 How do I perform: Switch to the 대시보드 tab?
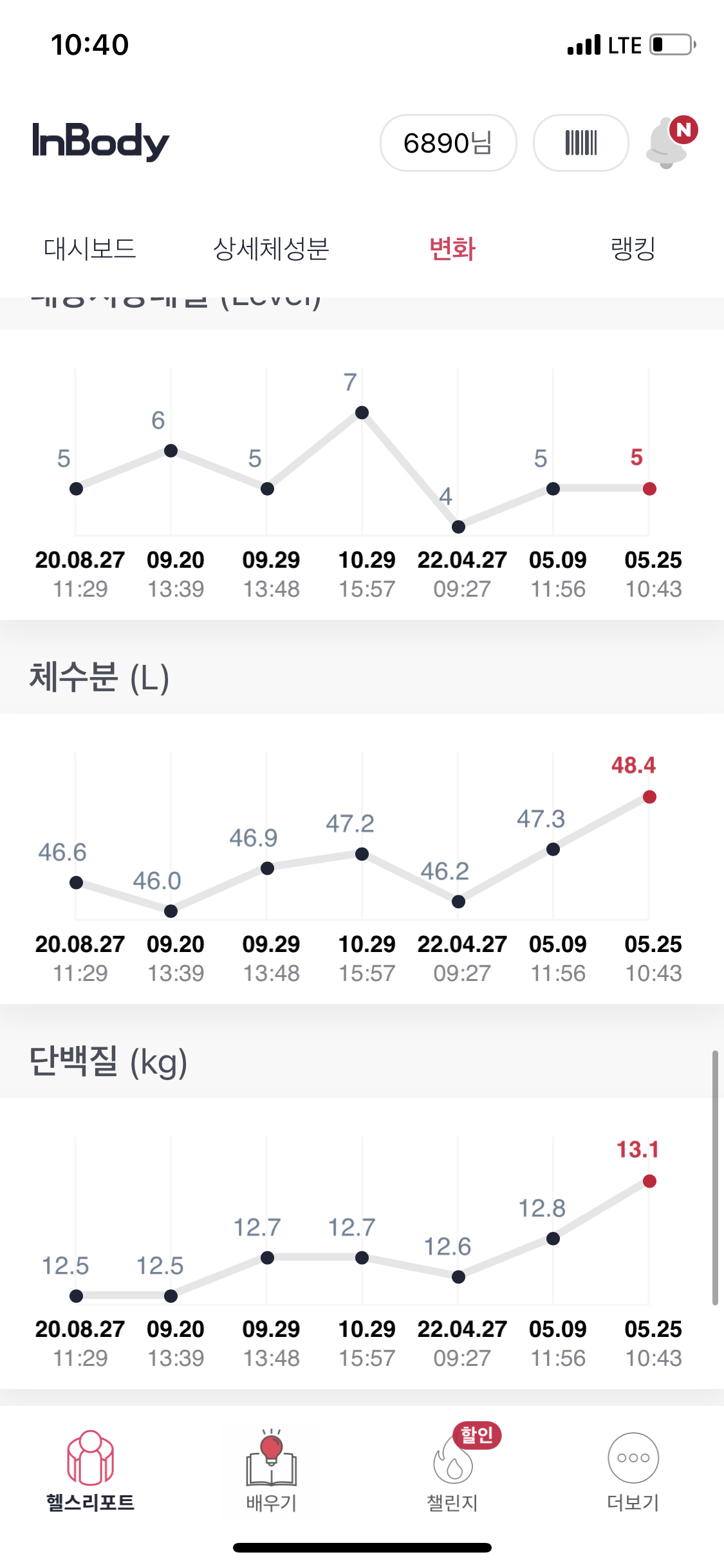point(90,248)
